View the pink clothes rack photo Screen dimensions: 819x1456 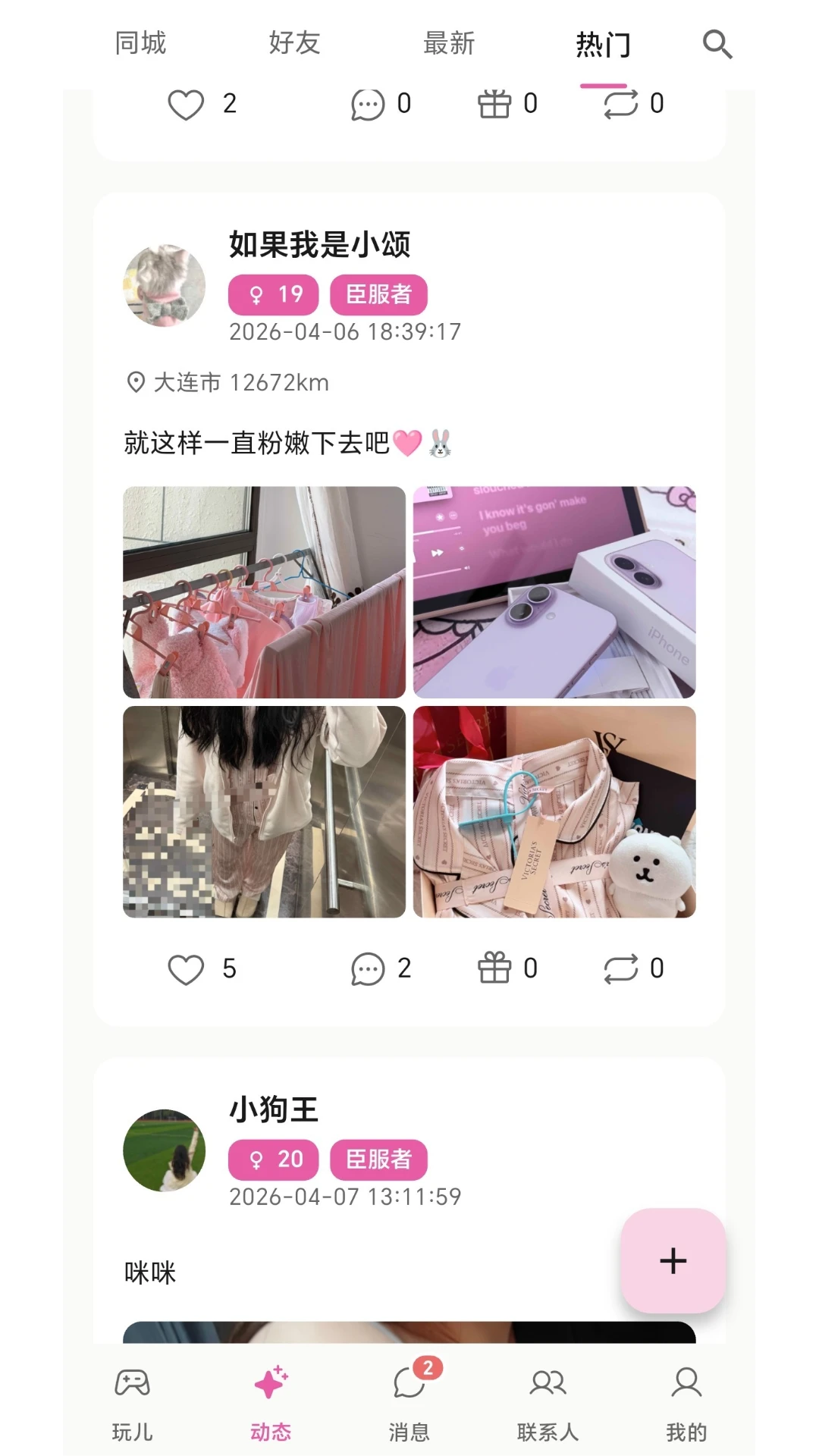click(x=264, y=592)
